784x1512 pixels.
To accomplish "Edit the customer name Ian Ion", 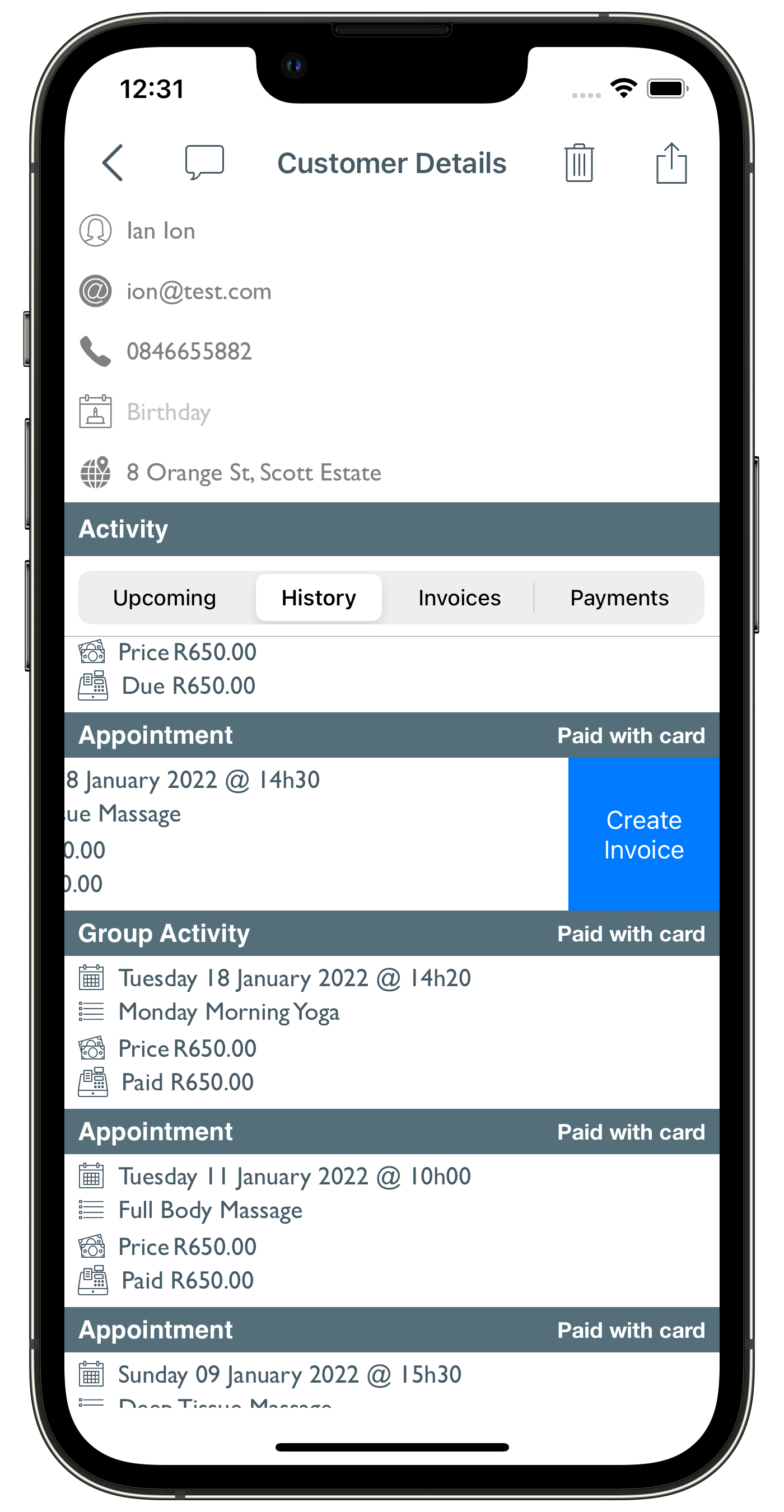I will (161, 231).
